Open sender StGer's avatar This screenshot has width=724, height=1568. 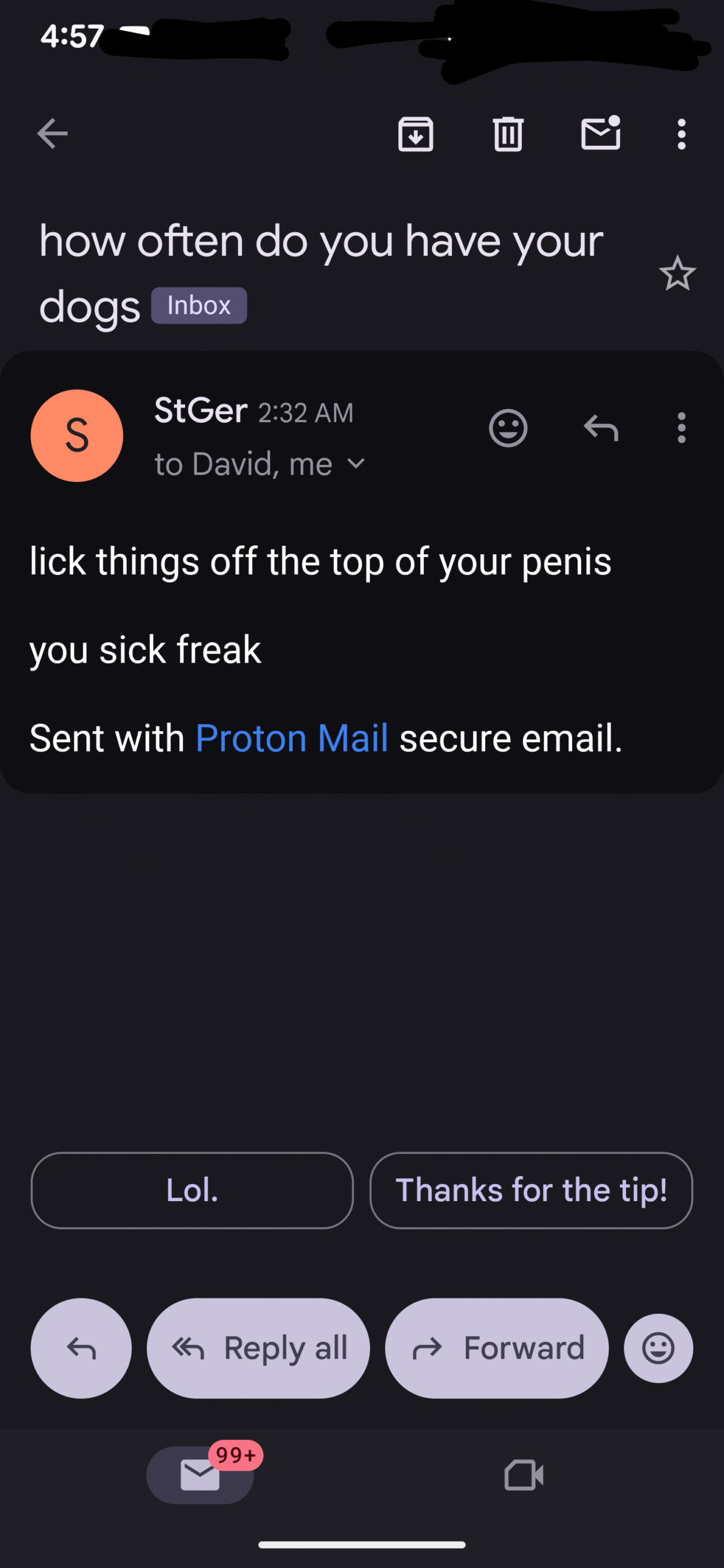pyautogui.click(x=77, y=435)
